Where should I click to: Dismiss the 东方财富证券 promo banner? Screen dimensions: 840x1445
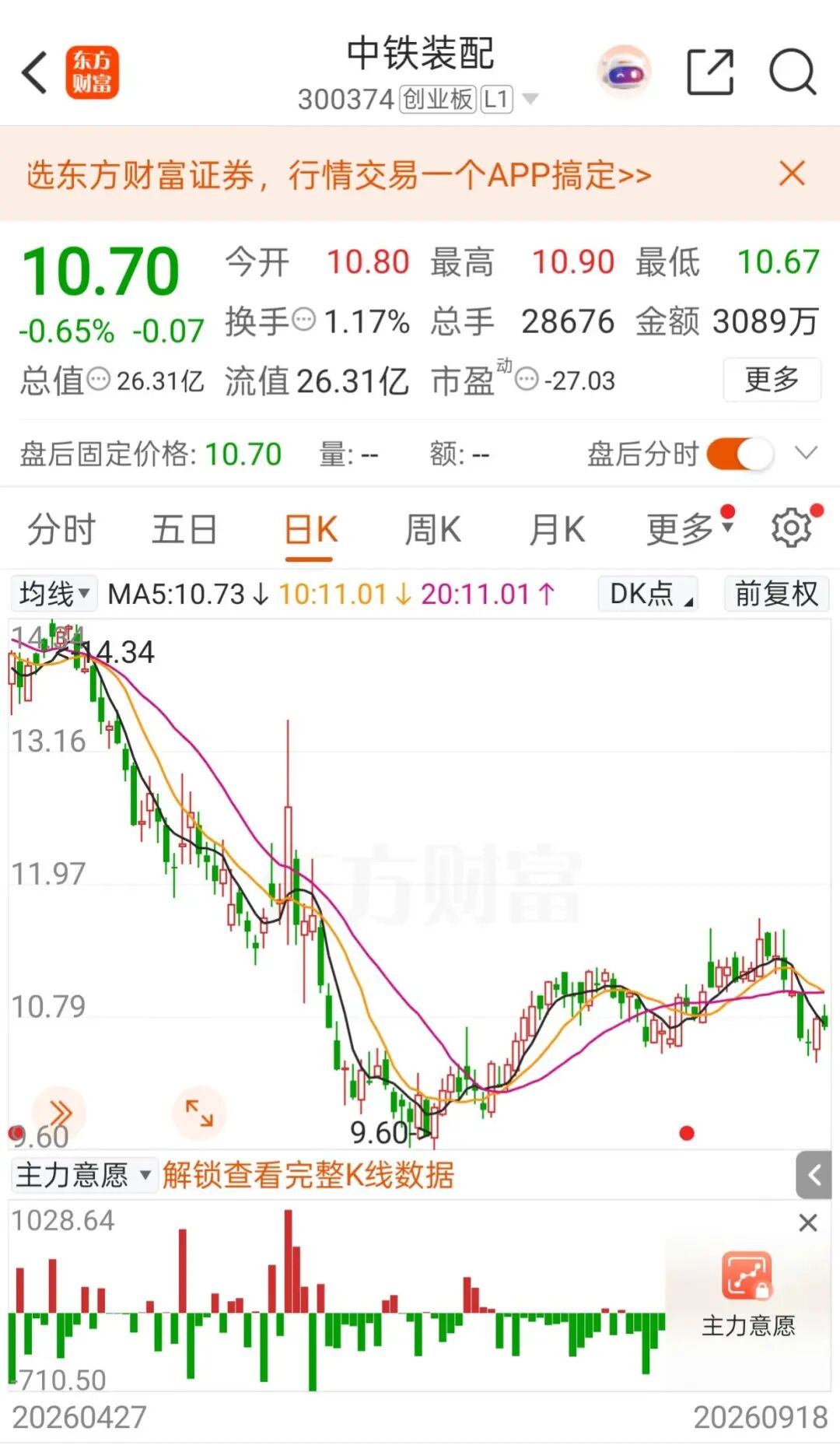[792, 174]
